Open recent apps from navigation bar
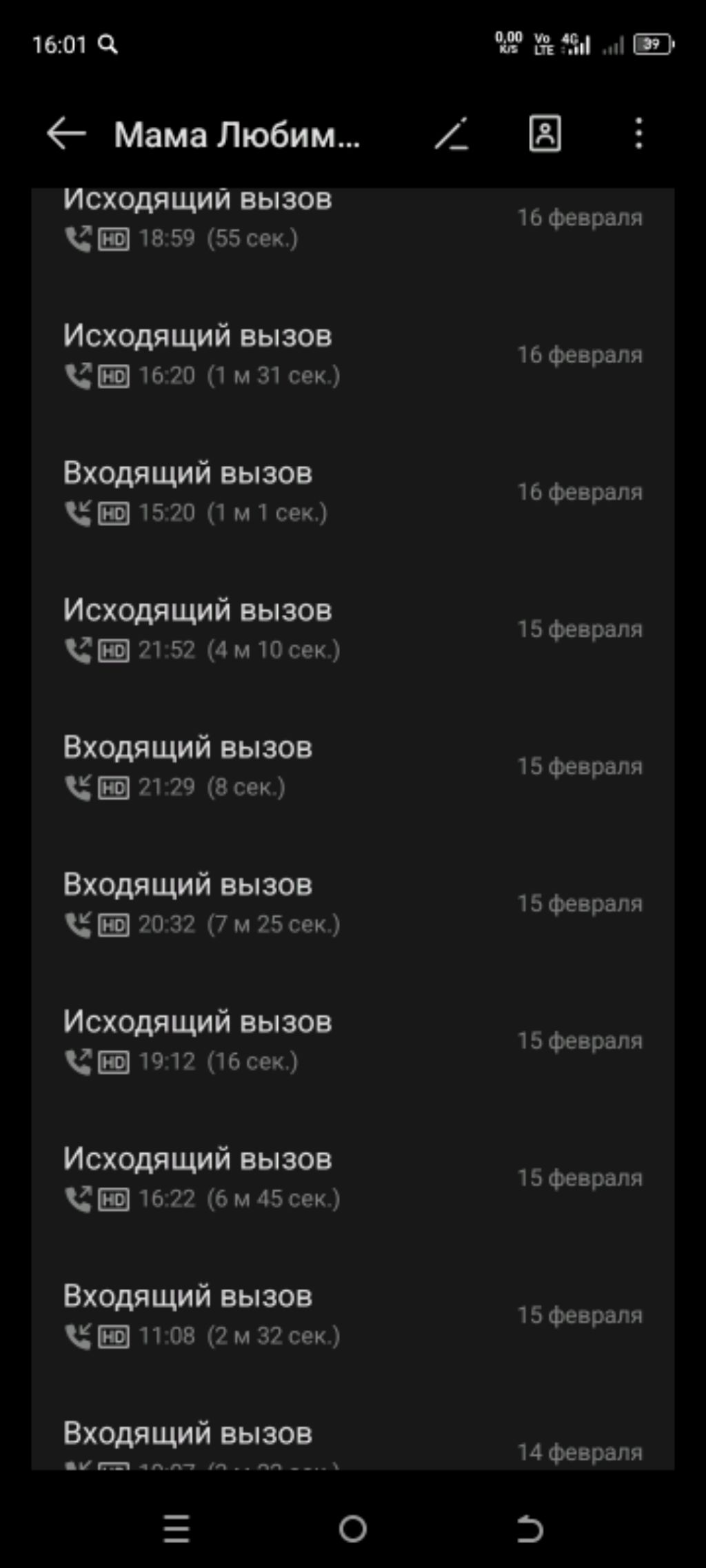The width and height of the screenshot is (706, 1568). 176,1529
